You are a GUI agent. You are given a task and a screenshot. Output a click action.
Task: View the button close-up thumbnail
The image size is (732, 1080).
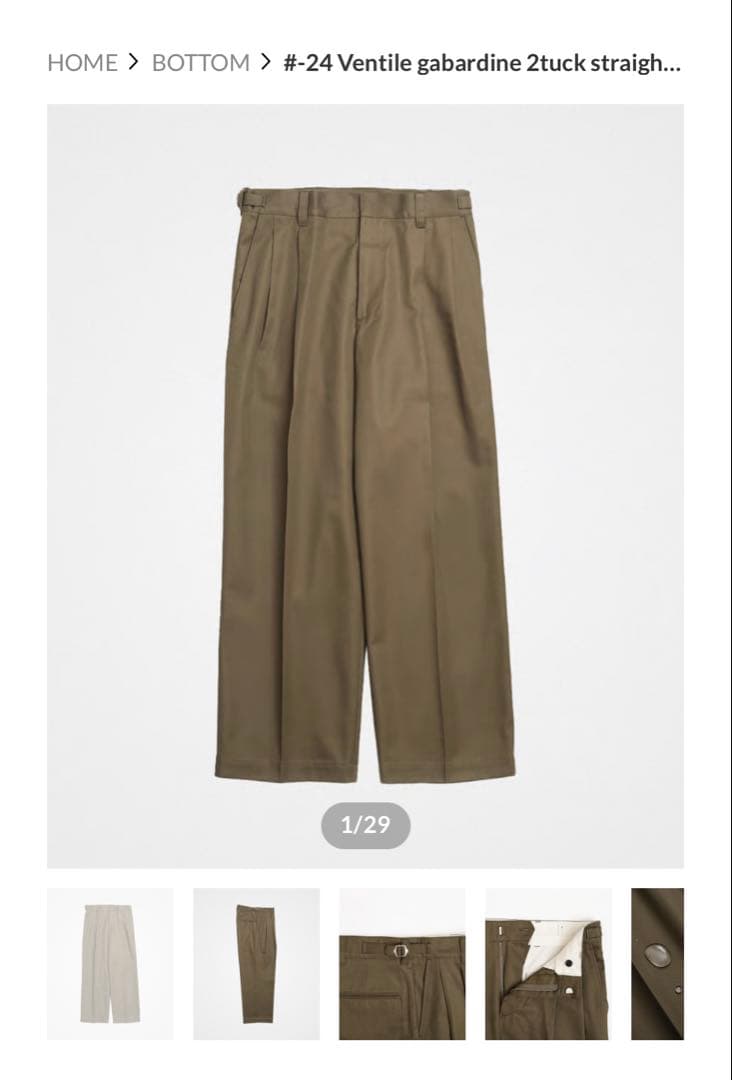(658, 964)
